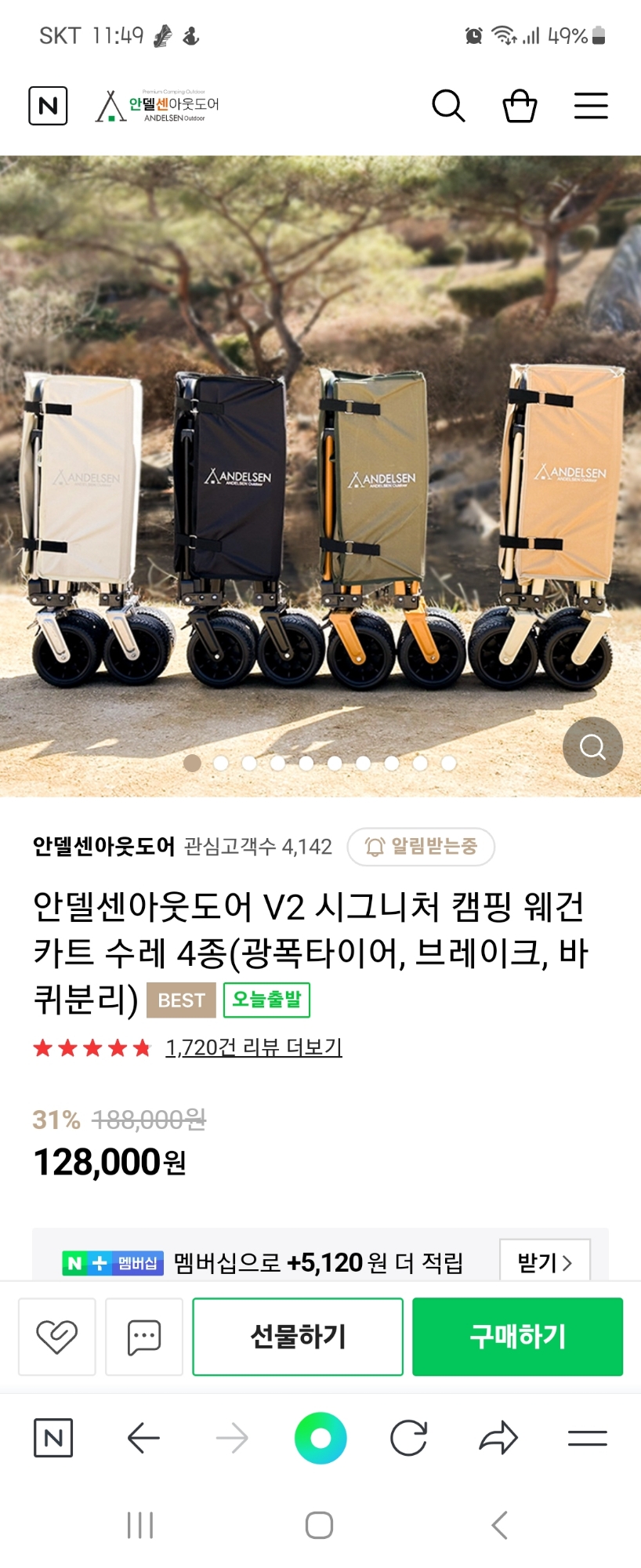The height and width of the screenshot is (1568, 641).
Task: Open the Andelsen Outdoor store home logo
Action: (x=158, y=106)
